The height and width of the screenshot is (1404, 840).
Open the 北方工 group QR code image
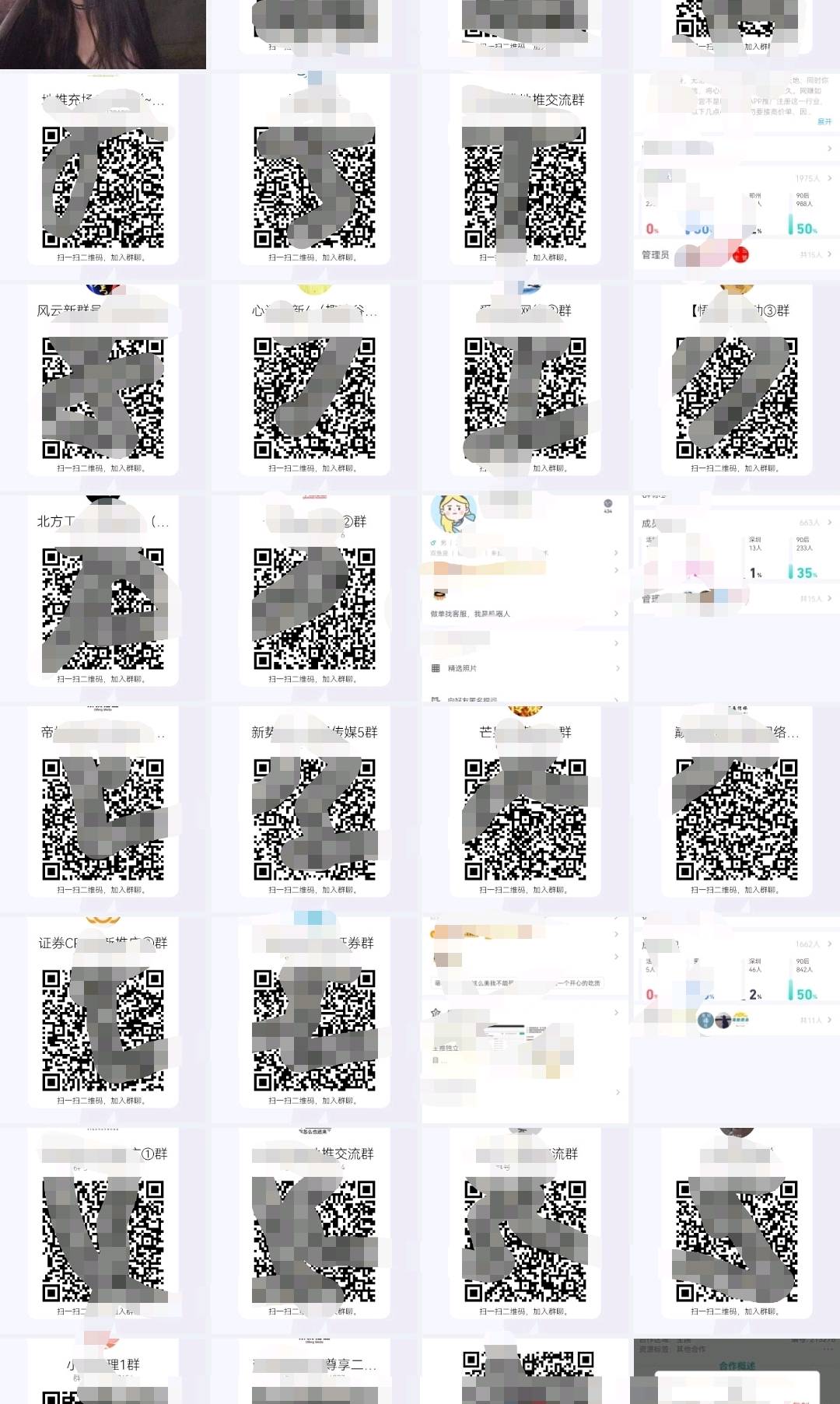point(103,597)
